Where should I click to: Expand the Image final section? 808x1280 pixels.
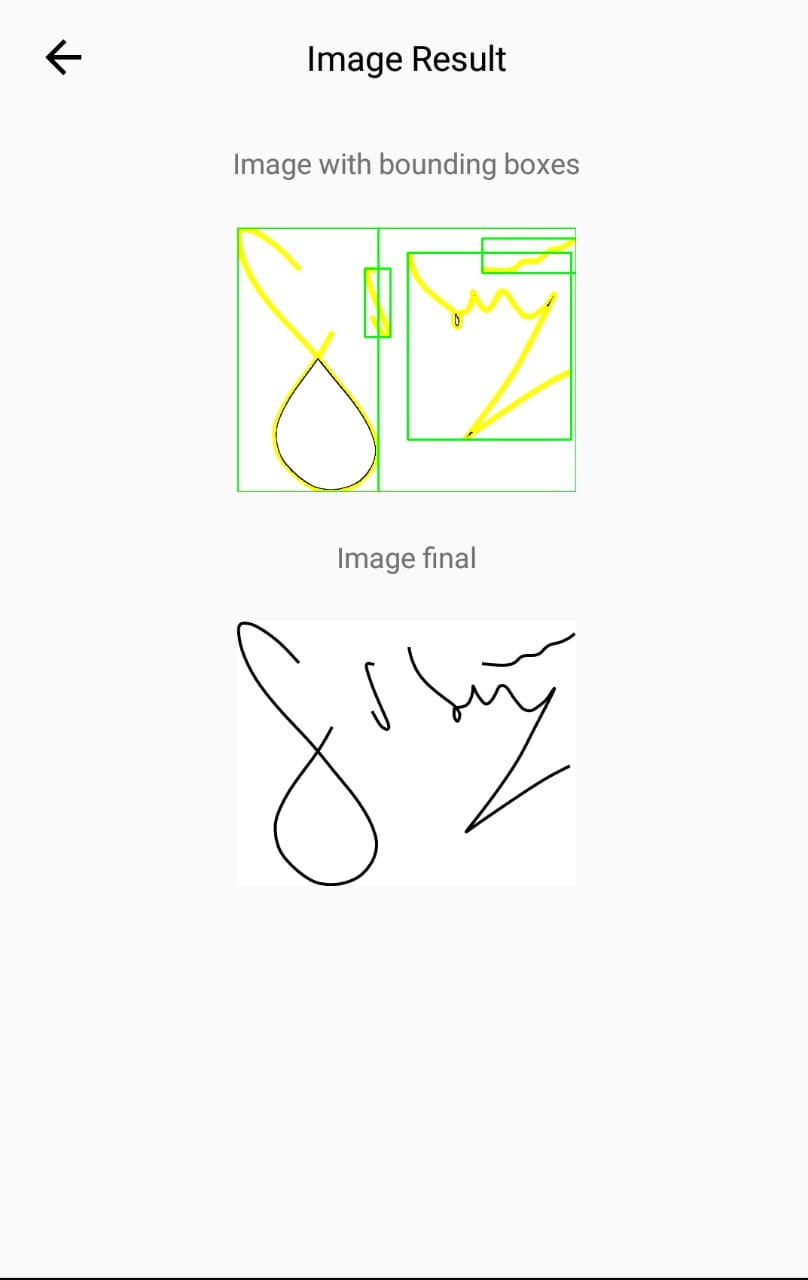click(x=406, y=558)
